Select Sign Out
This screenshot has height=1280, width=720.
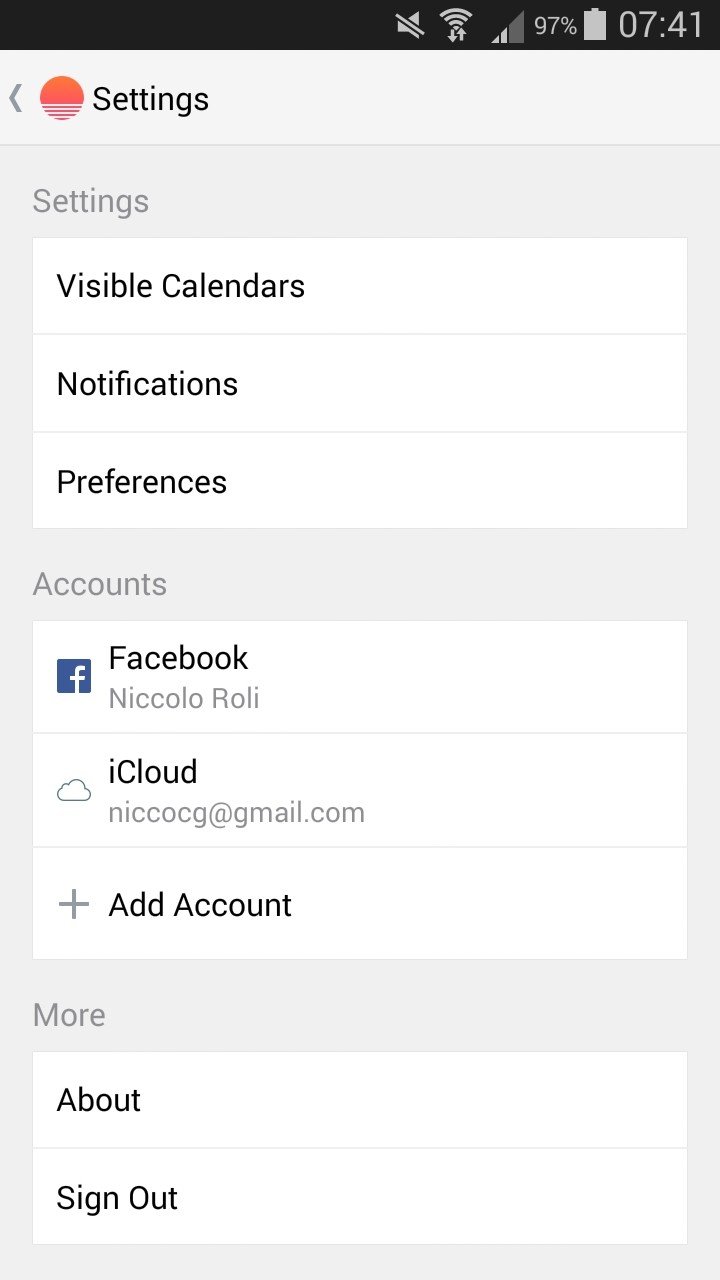360,1197
